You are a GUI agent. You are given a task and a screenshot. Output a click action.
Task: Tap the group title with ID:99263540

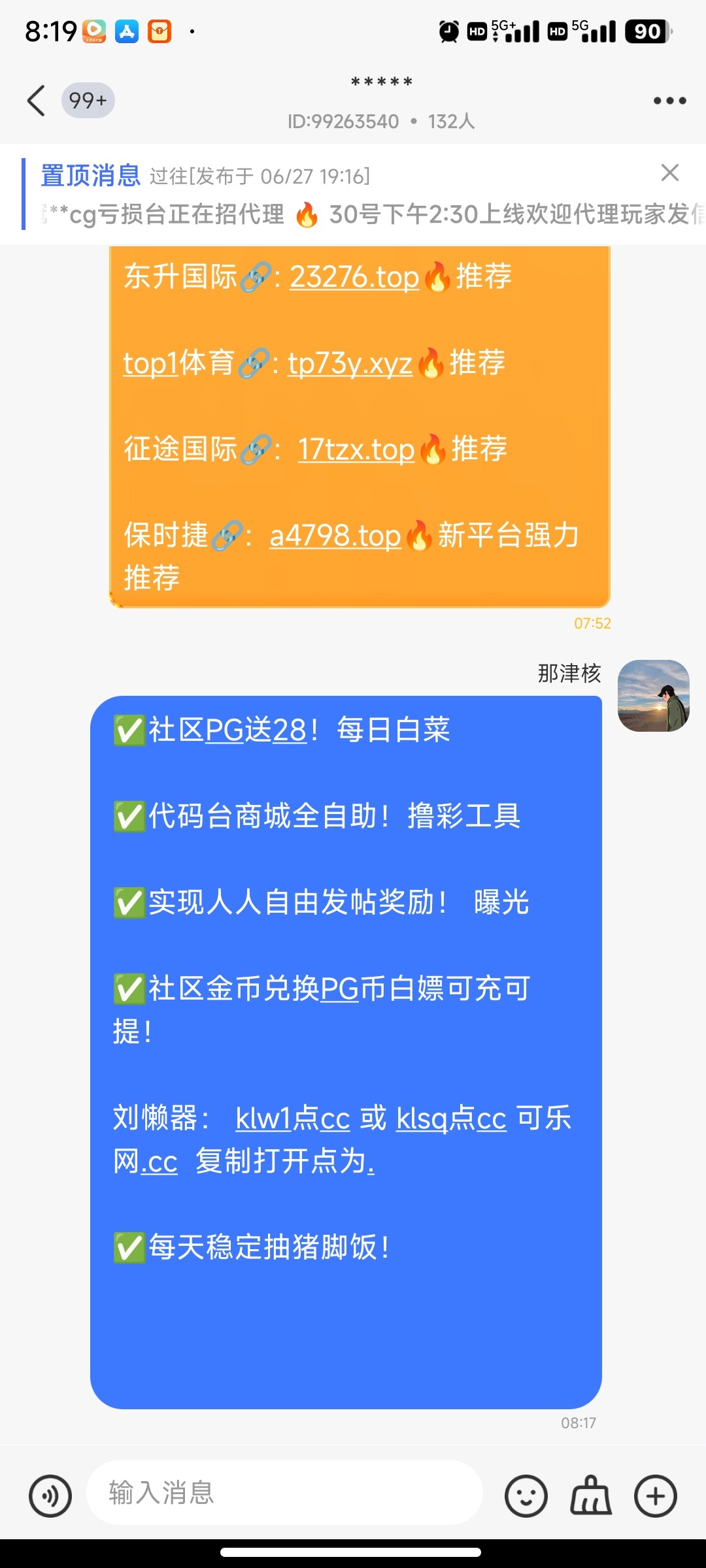click(381, 101)
